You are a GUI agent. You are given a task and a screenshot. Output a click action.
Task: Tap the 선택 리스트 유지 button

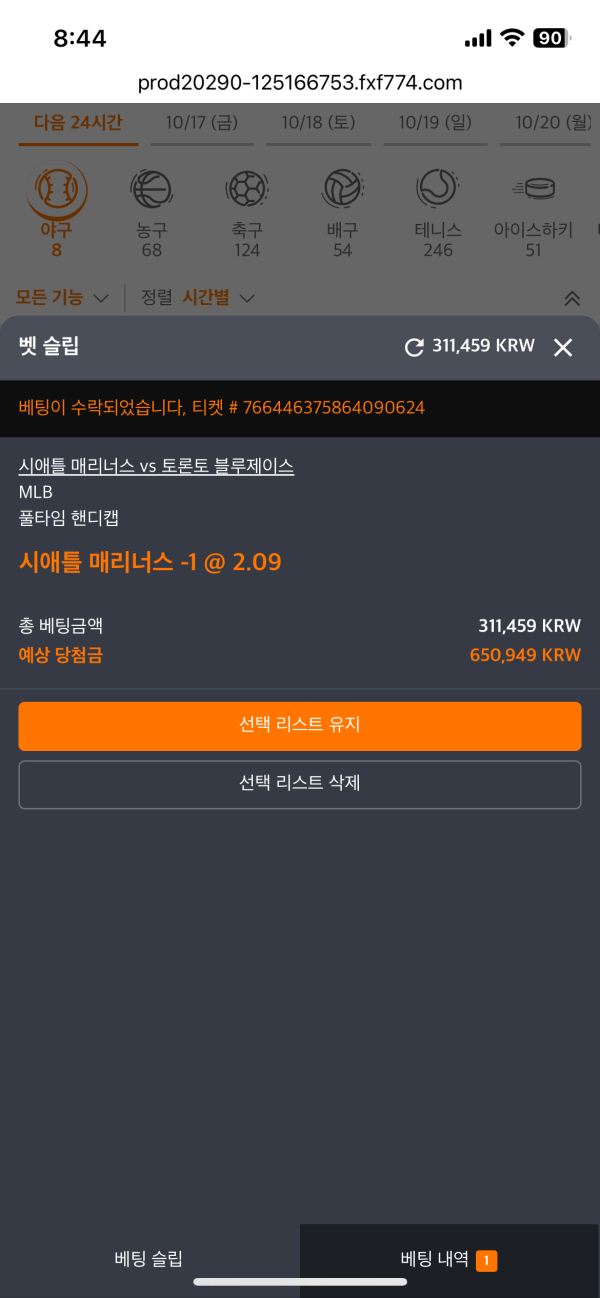(299, 726)
